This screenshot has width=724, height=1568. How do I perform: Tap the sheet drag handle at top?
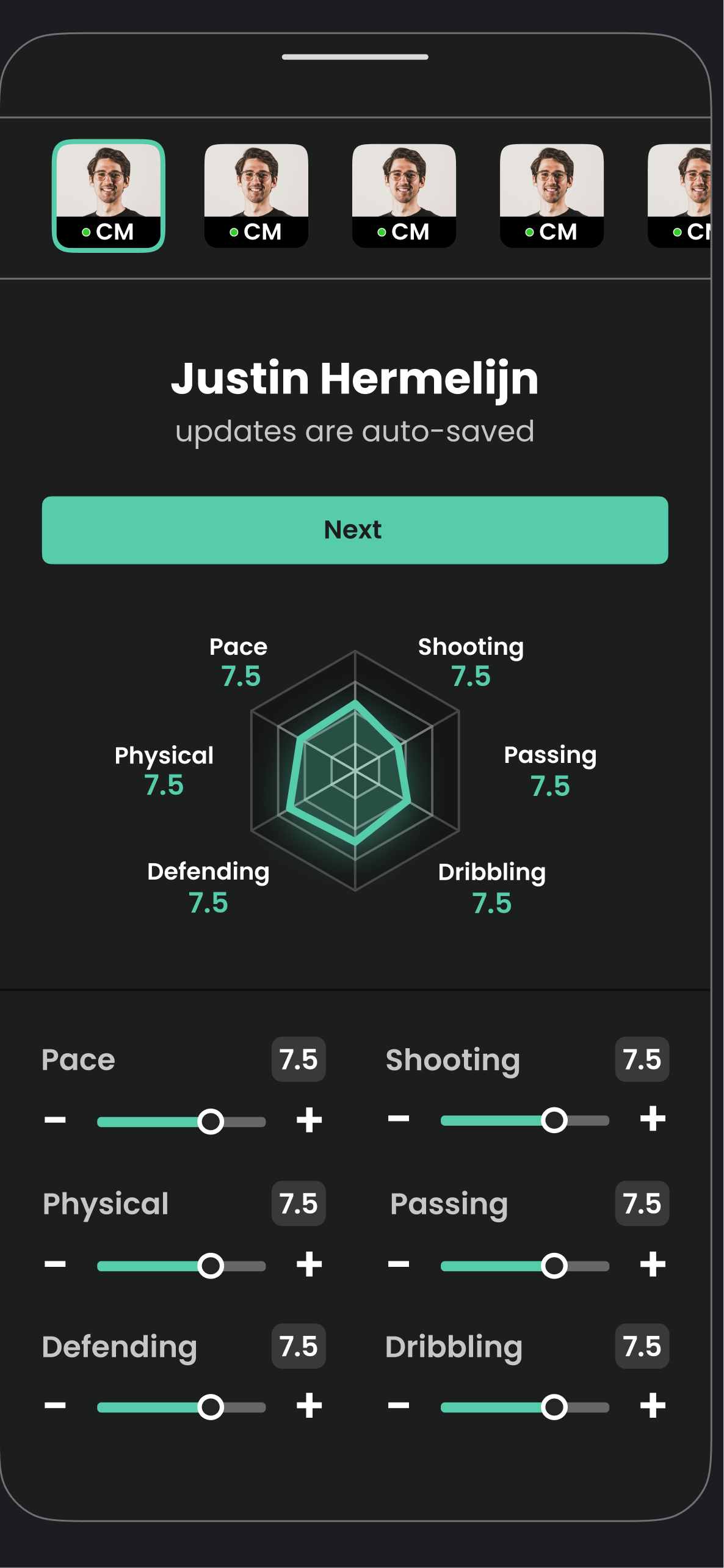click(355, 57)
